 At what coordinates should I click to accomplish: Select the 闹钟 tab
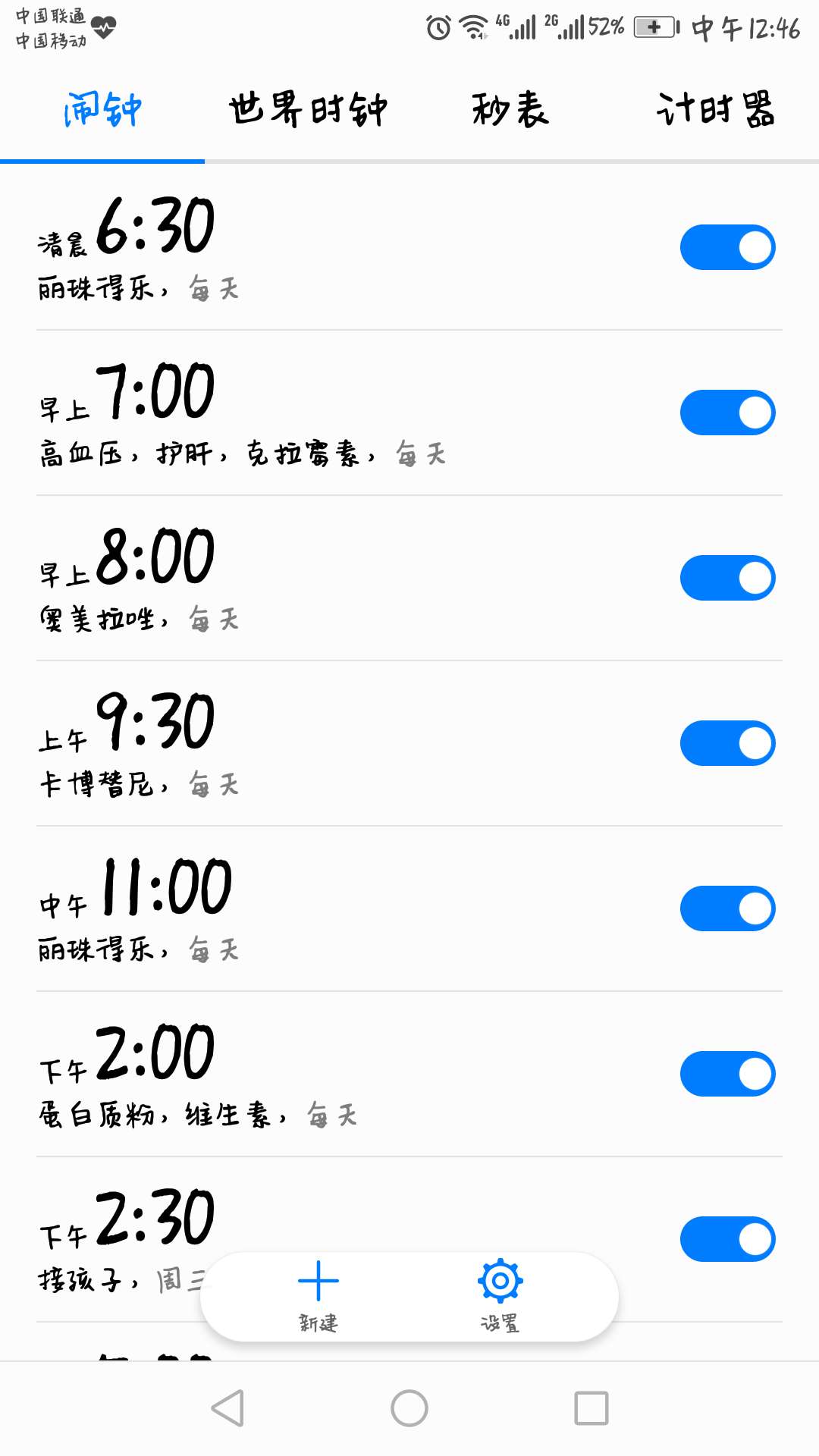coord(102,110)
